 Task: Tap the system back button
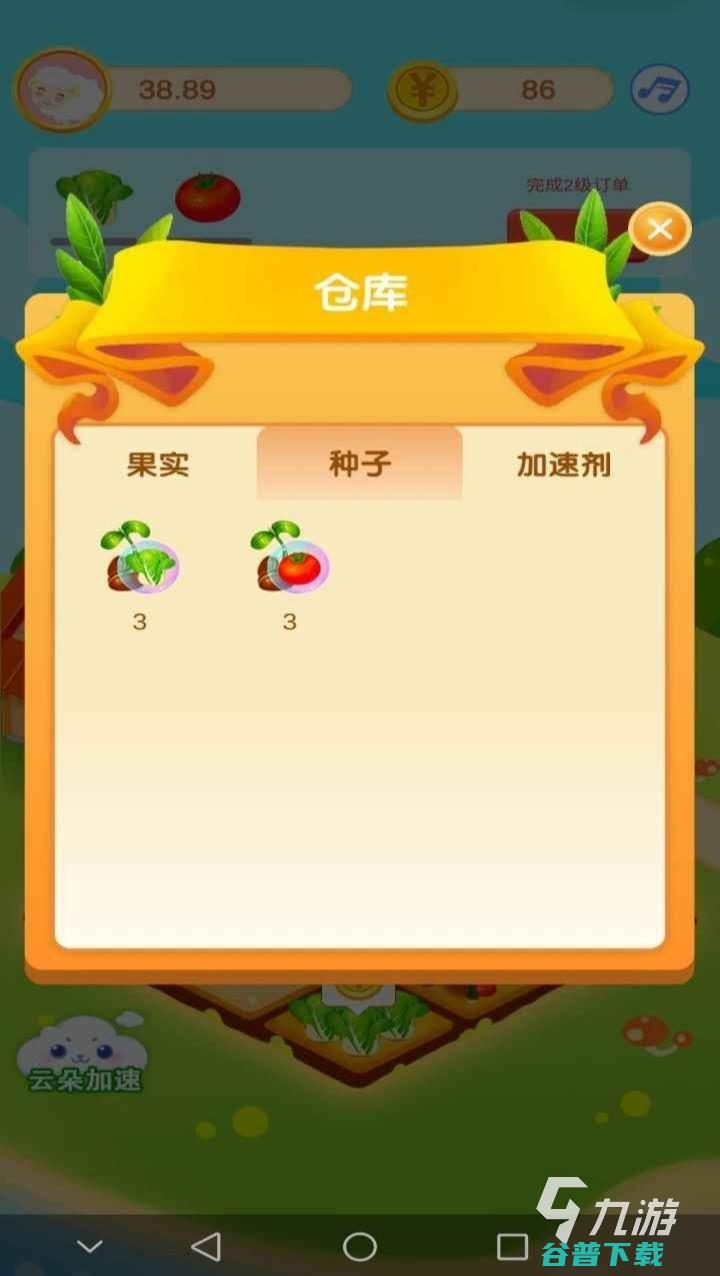(x=206, y=1246)
